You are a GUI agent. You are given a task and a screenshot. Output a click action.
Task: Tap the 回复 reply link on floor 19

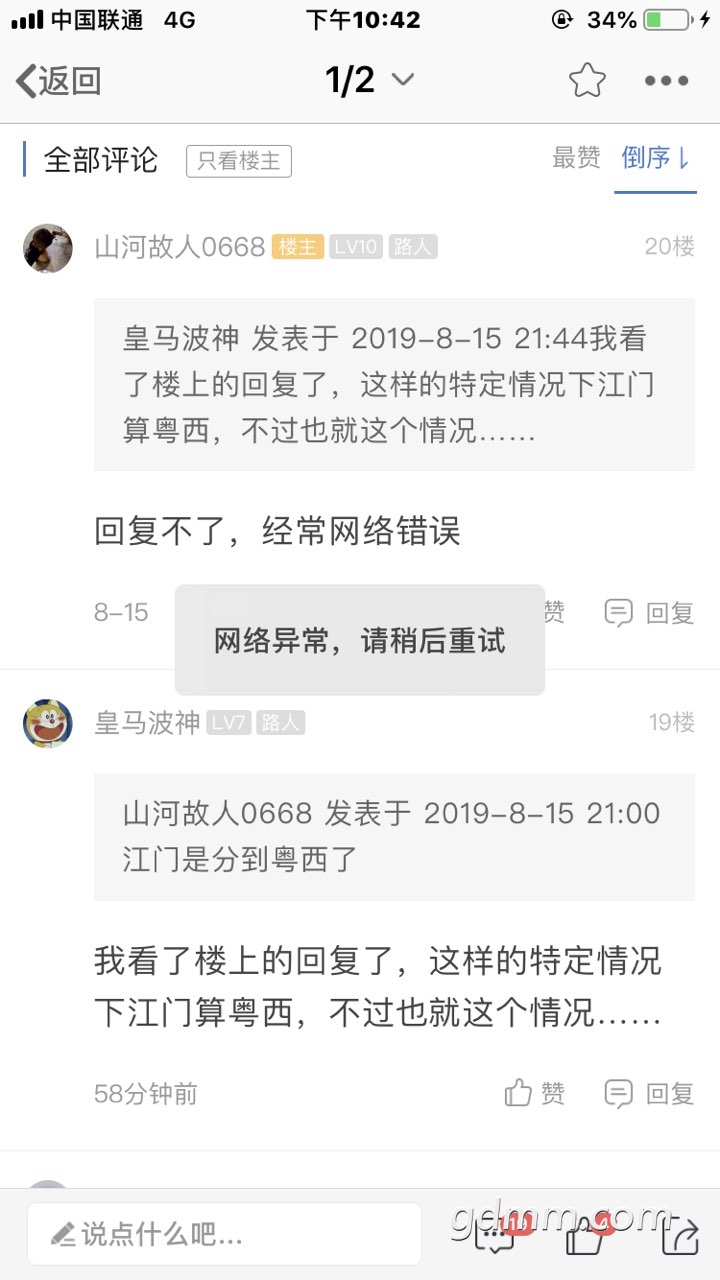pos(668,1093)
